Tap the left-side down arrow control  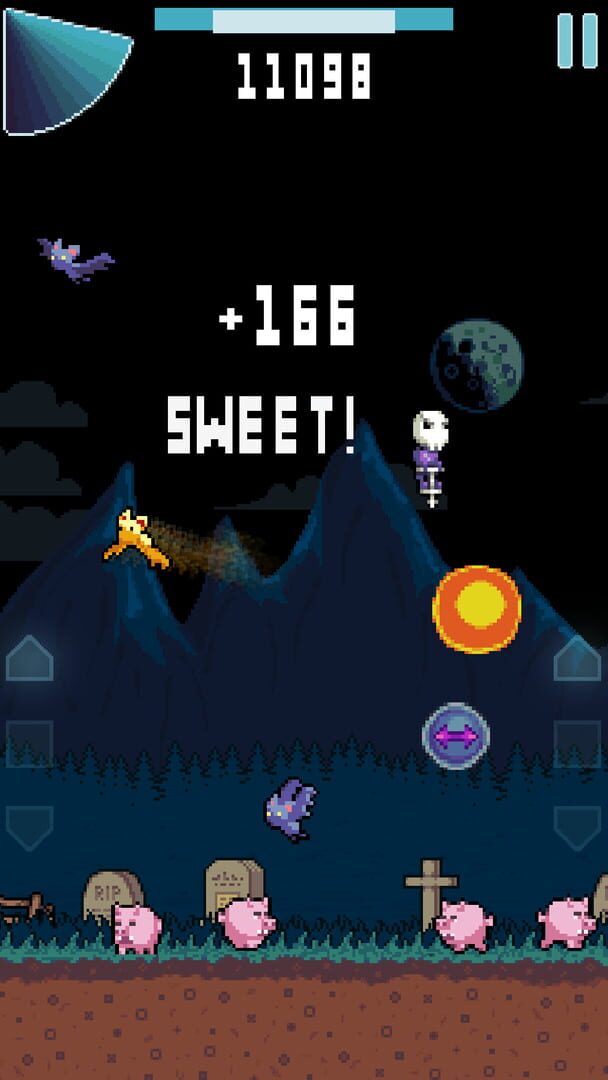click(30, 829)
